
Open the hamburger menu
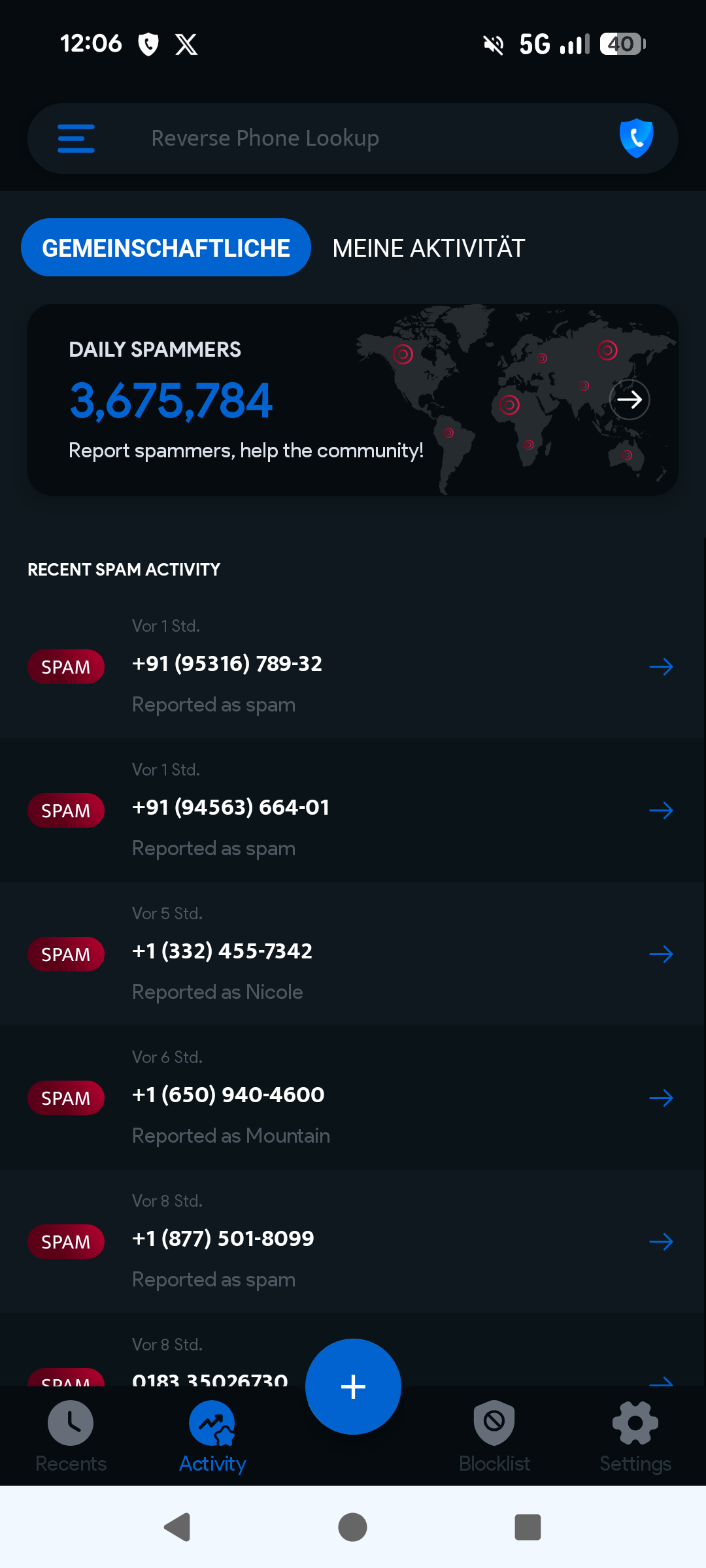point(75,138)
